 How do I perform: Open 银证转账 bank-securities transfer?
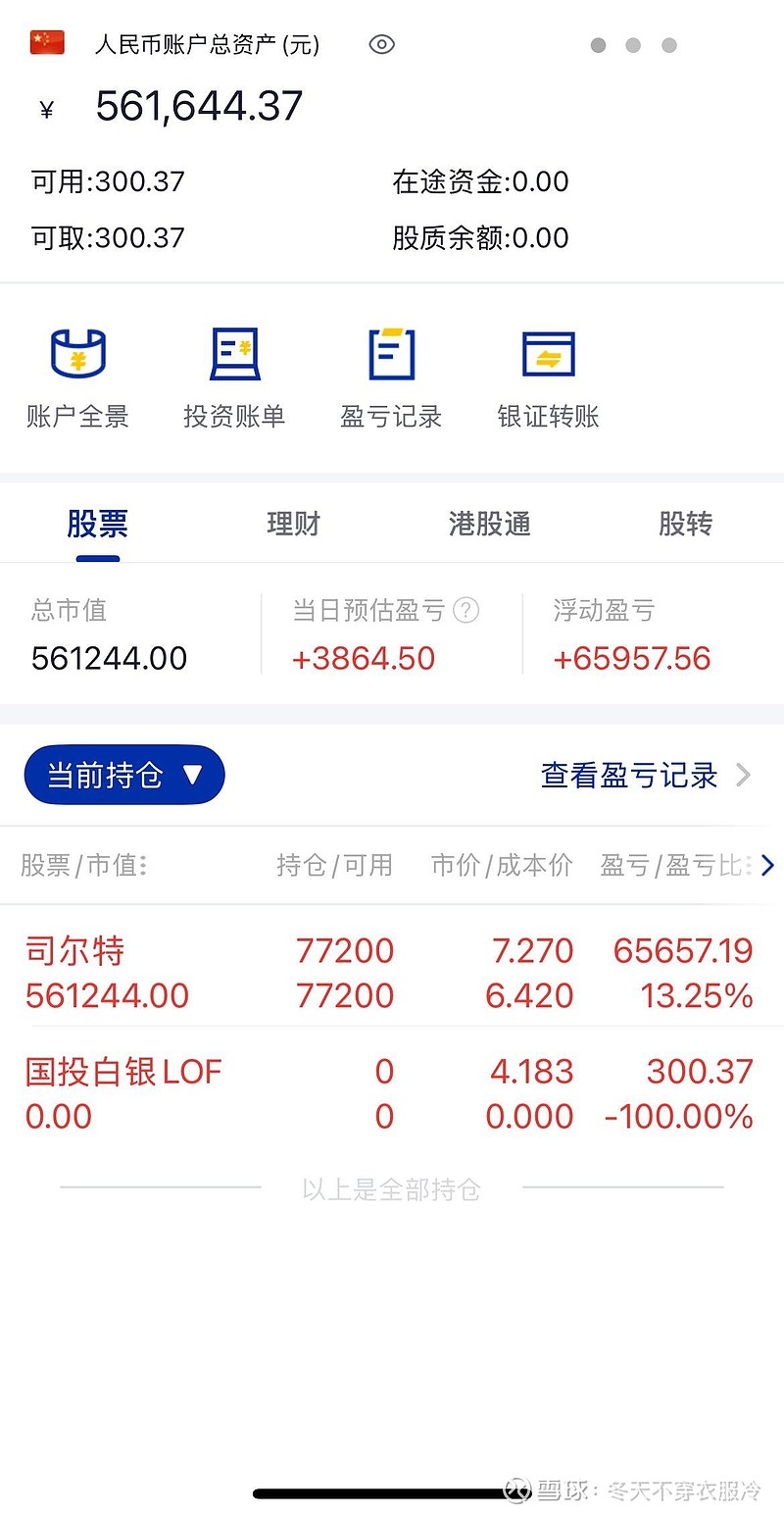pos(548,379)
